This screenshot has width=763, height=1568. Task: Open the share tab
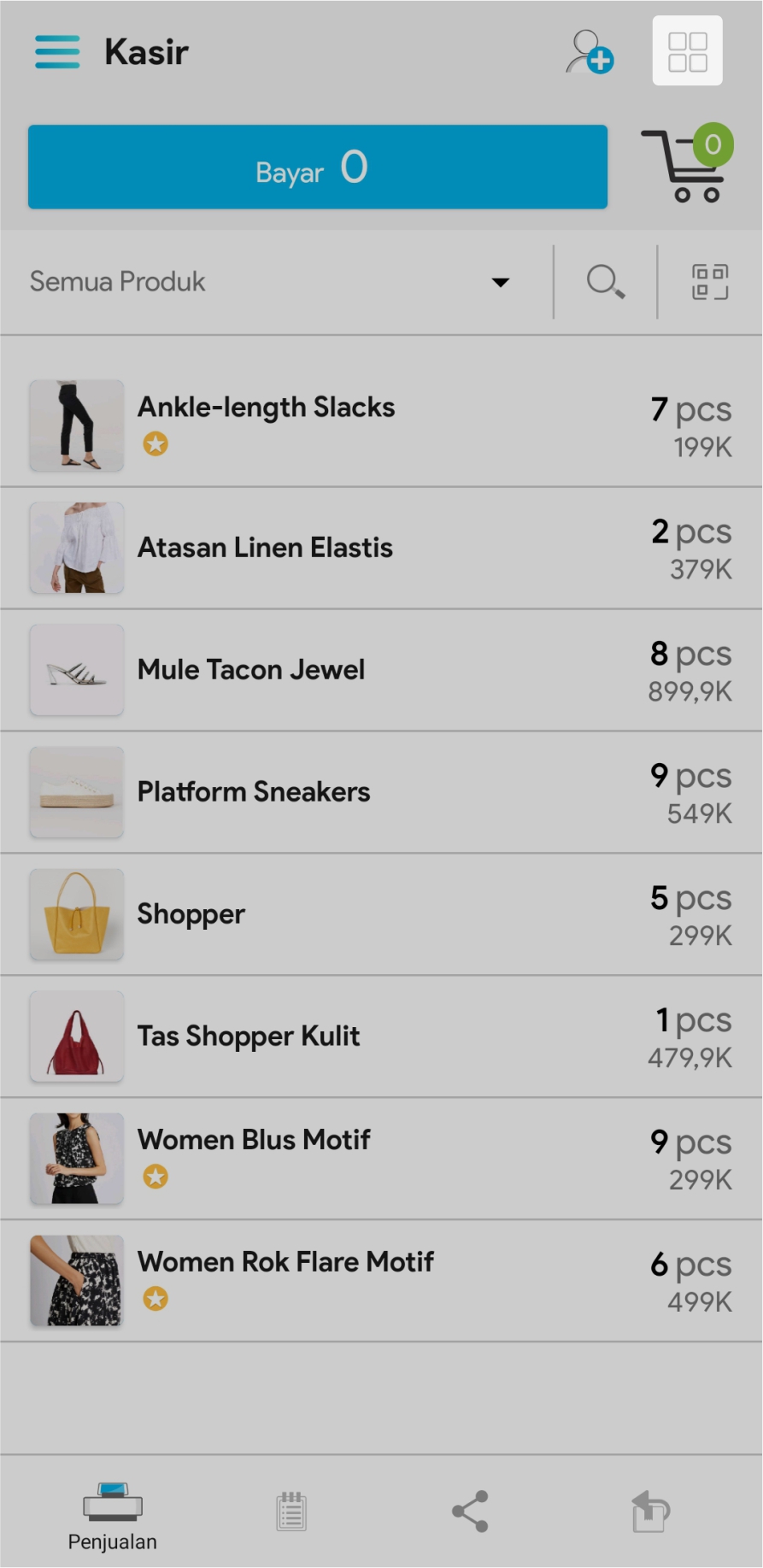tap(470, 1512)
